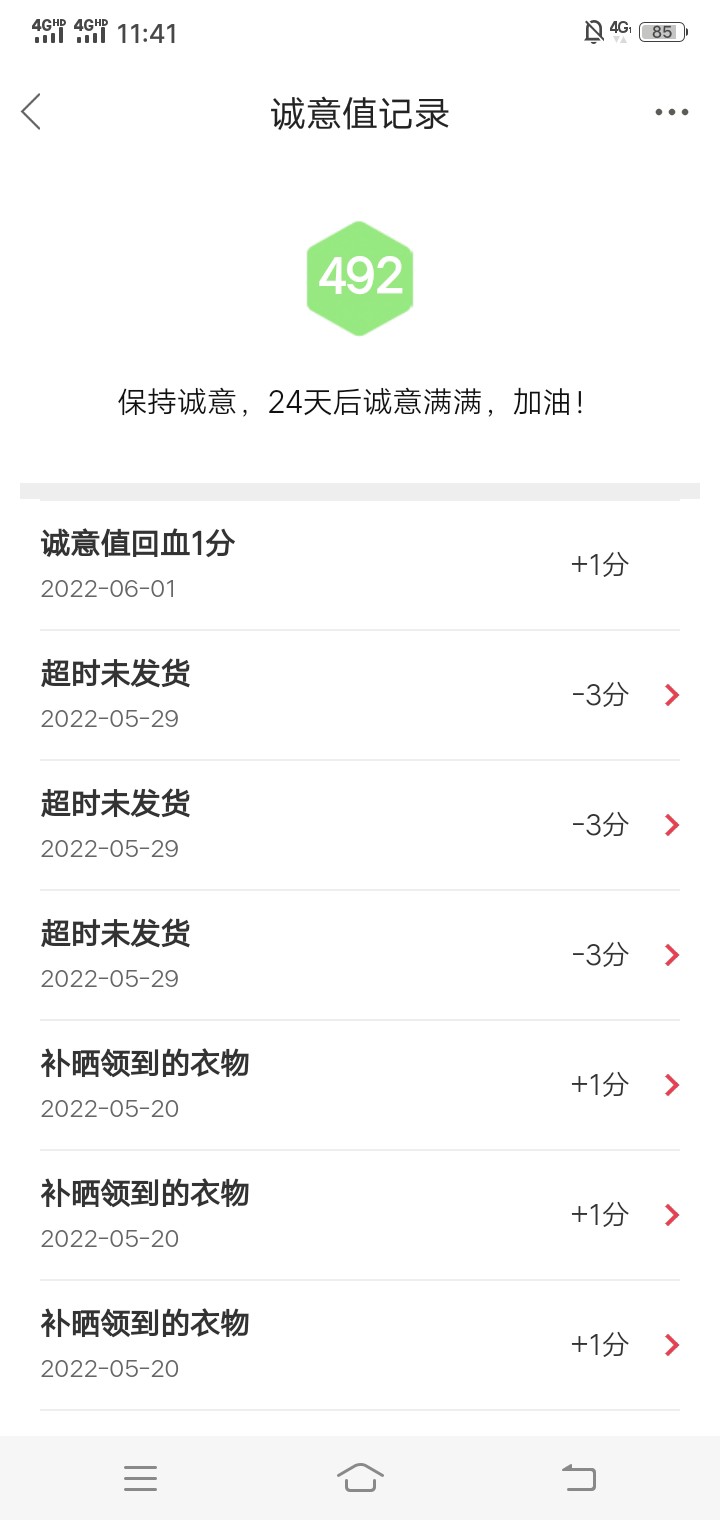Image resolution: width=720 pixels, height=1520 pixels.
Task: Tap the system home button
Action: 360,1477
